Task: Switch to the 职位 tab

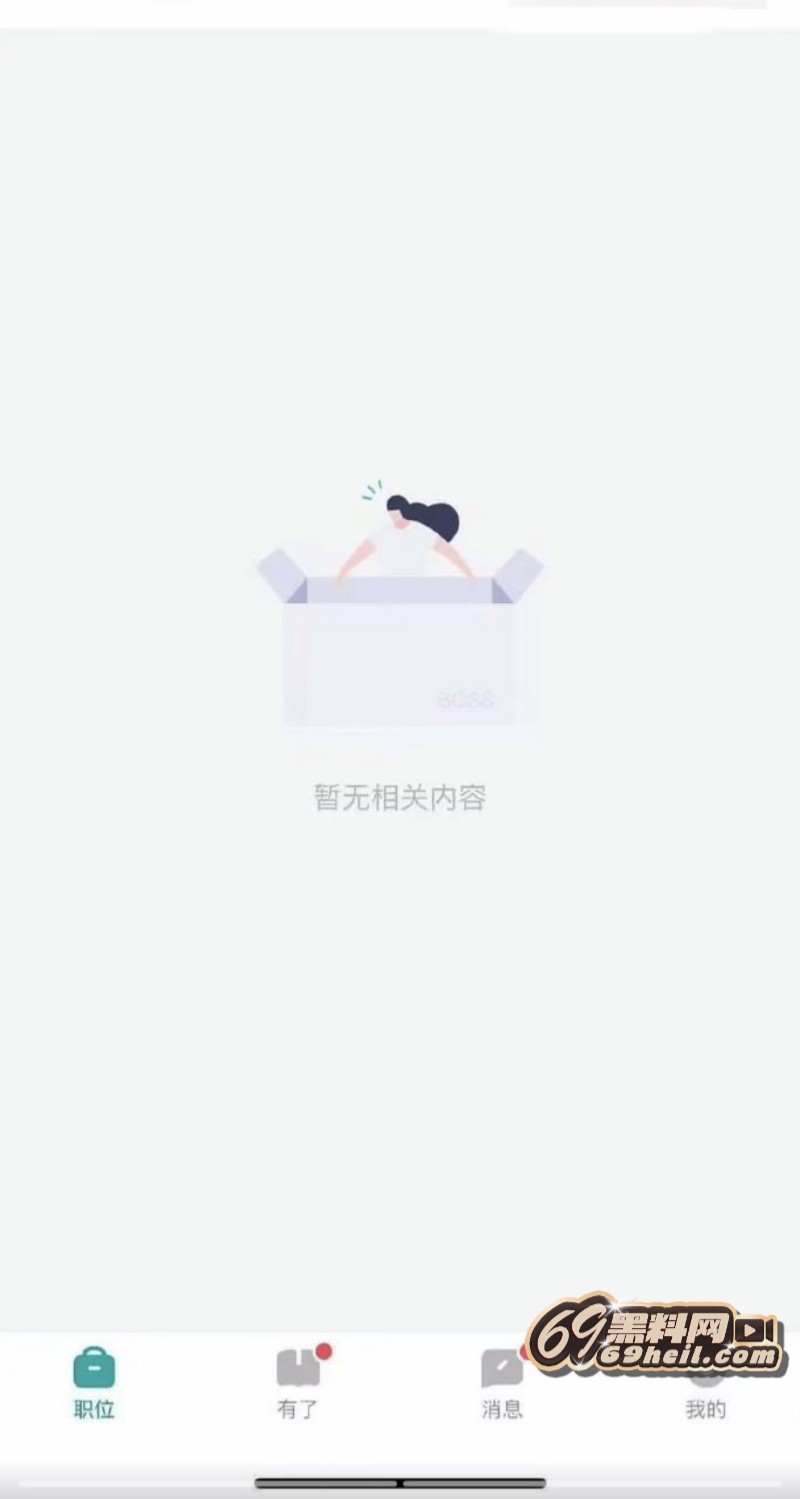Action: pyautogui.click(x=94, y=1383)
